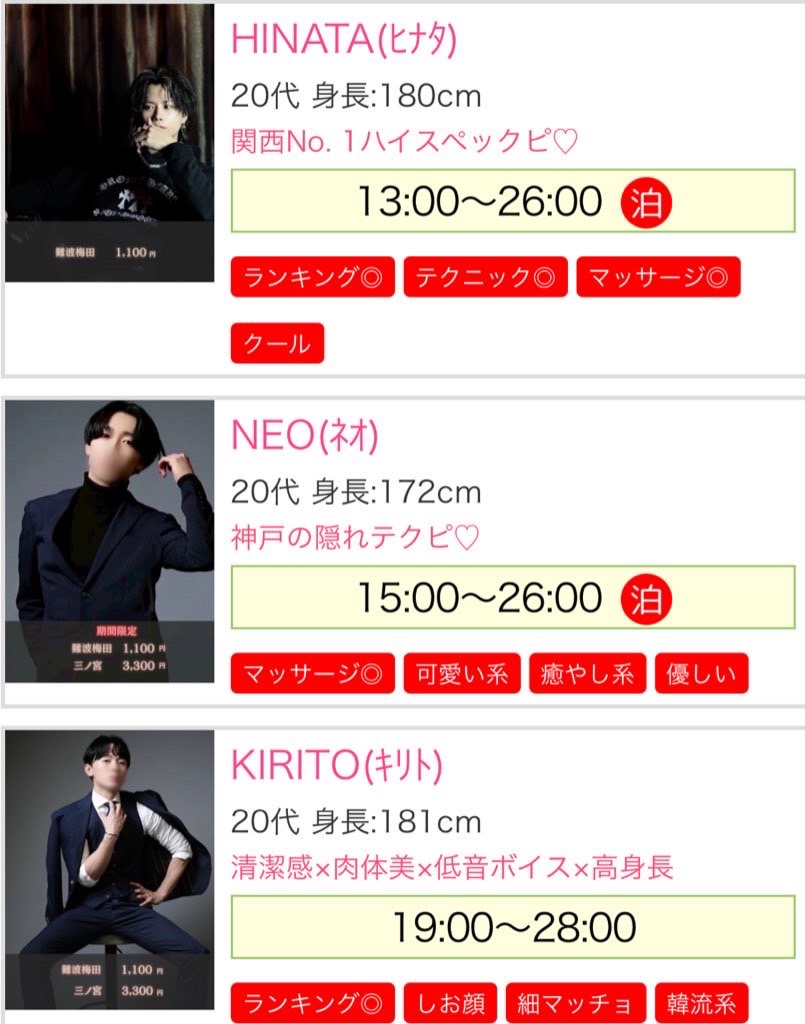Open HINATA's profile name link
This screenshot has height=1024, width=805.
tap(344, 39)
